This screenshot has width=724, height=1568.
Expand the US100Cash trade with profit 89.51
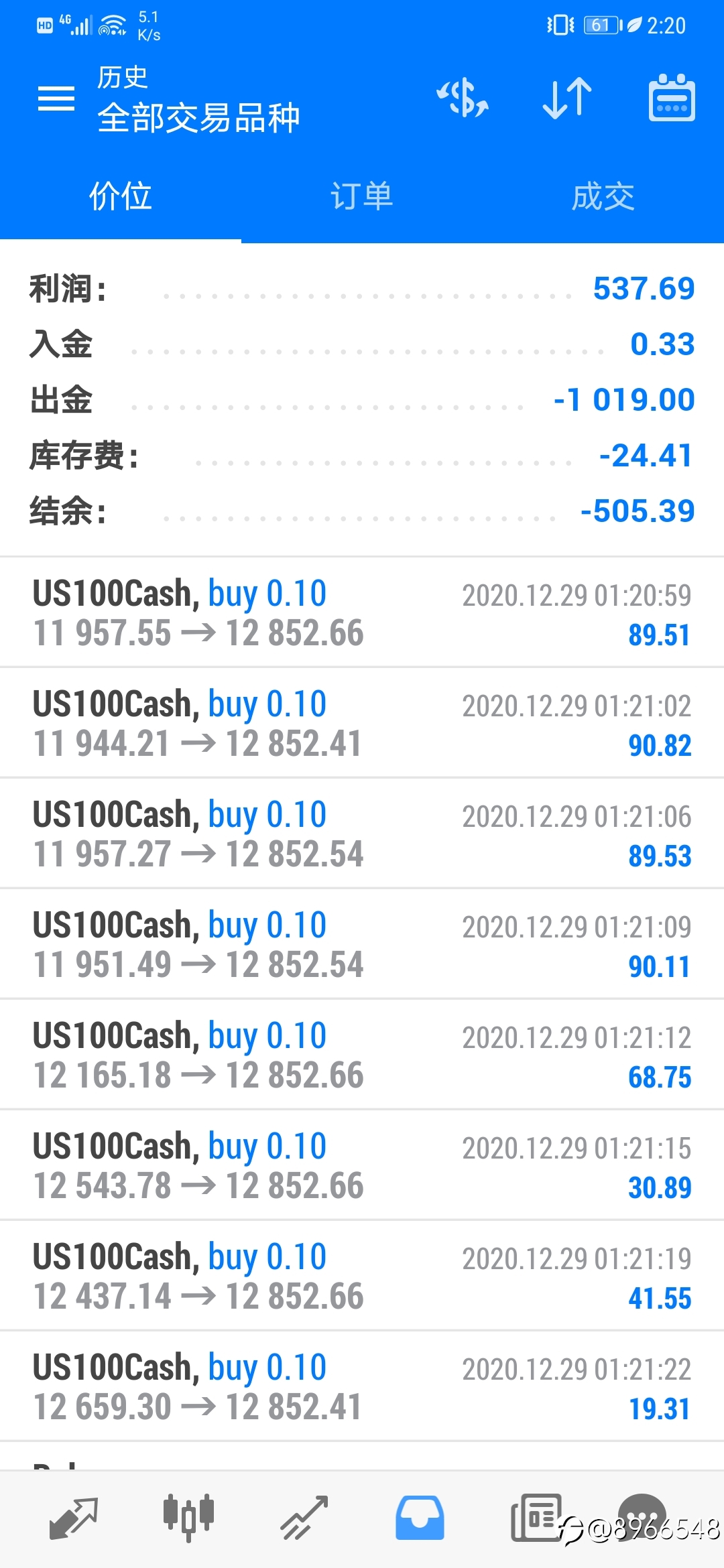click(x=362, y=612)
